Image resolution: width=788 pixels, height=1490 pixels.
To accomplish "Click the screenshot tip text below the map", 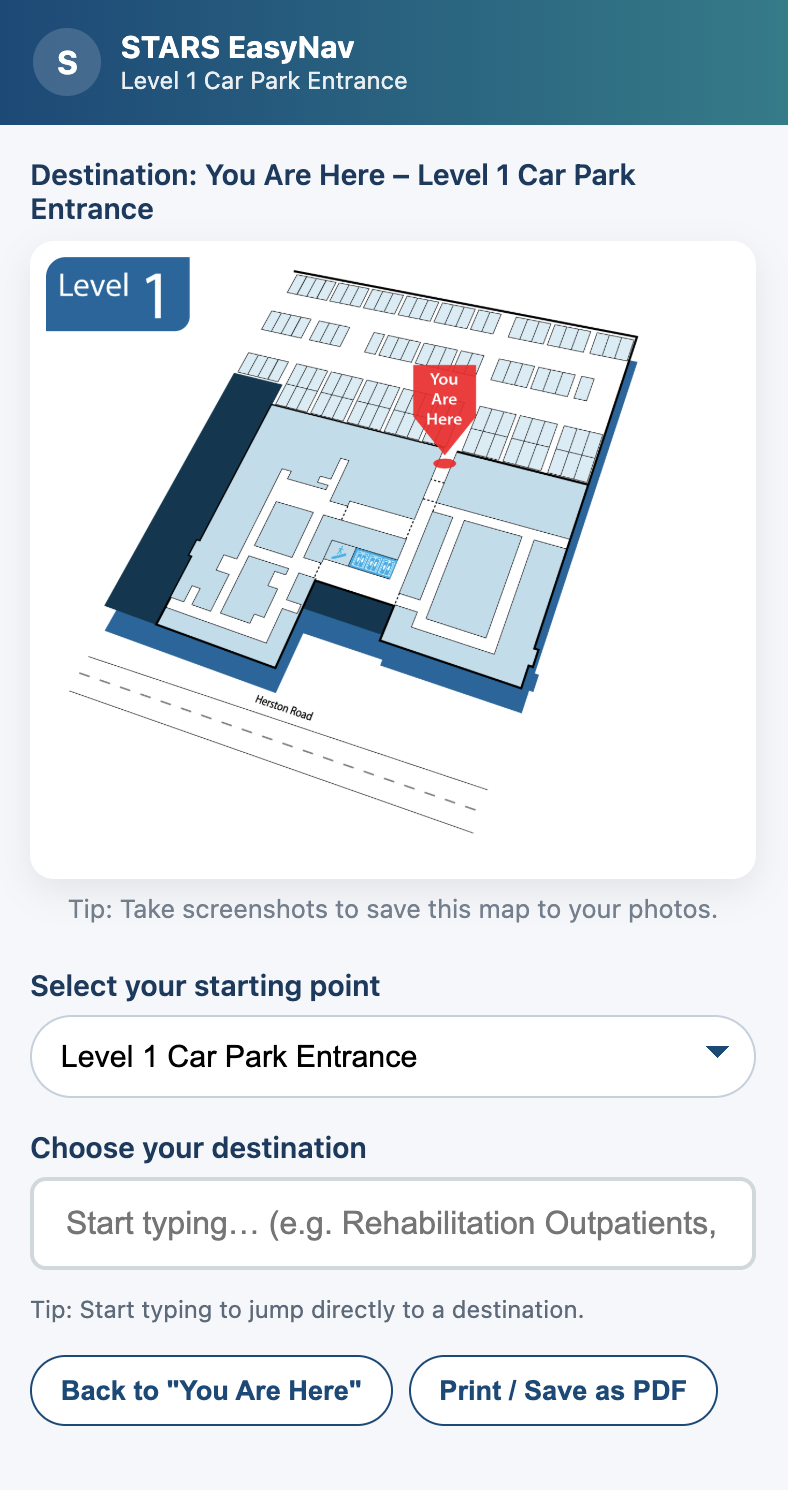I will [x=394, y=909].
